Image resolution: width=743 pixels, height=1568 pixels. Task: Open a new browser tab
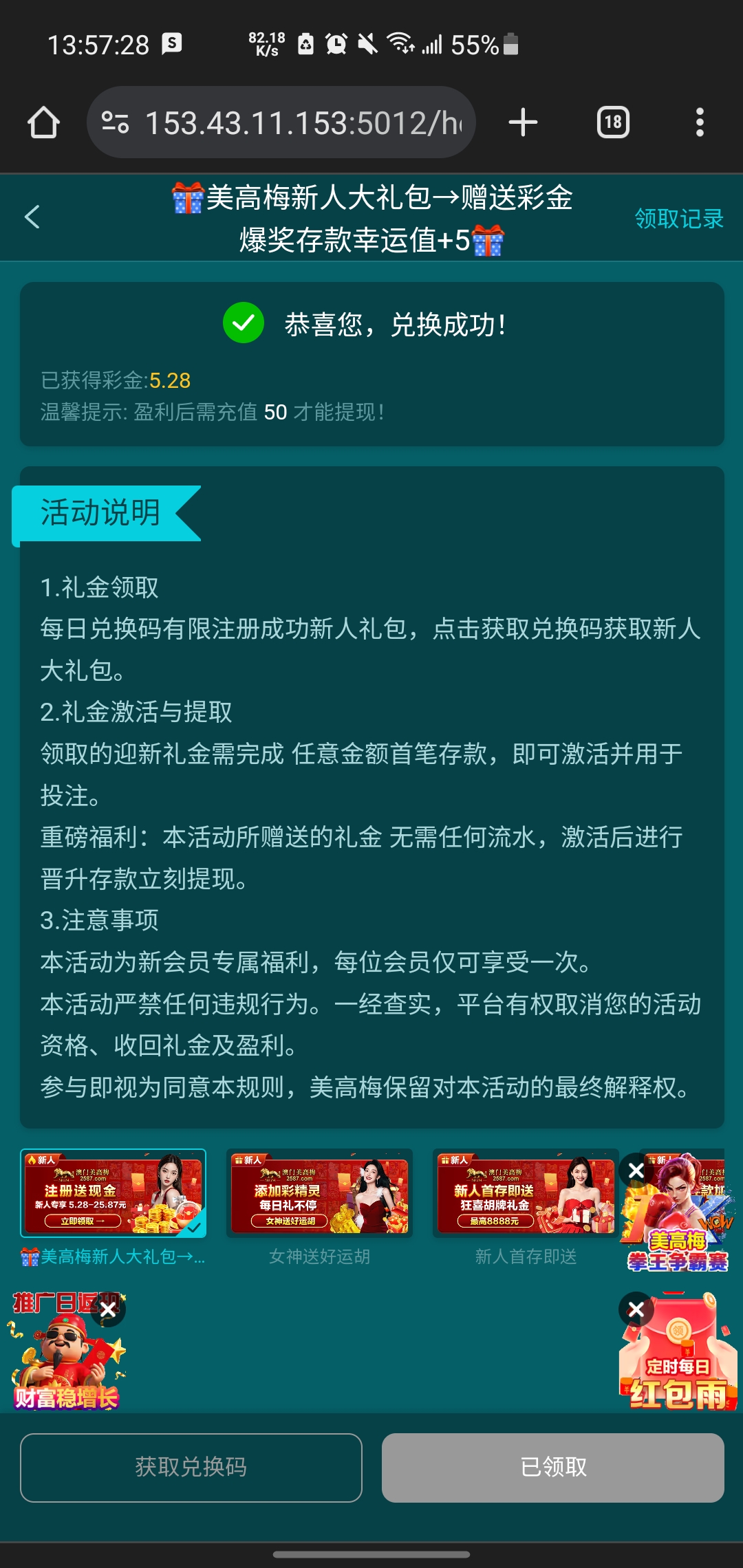(523, 123)
